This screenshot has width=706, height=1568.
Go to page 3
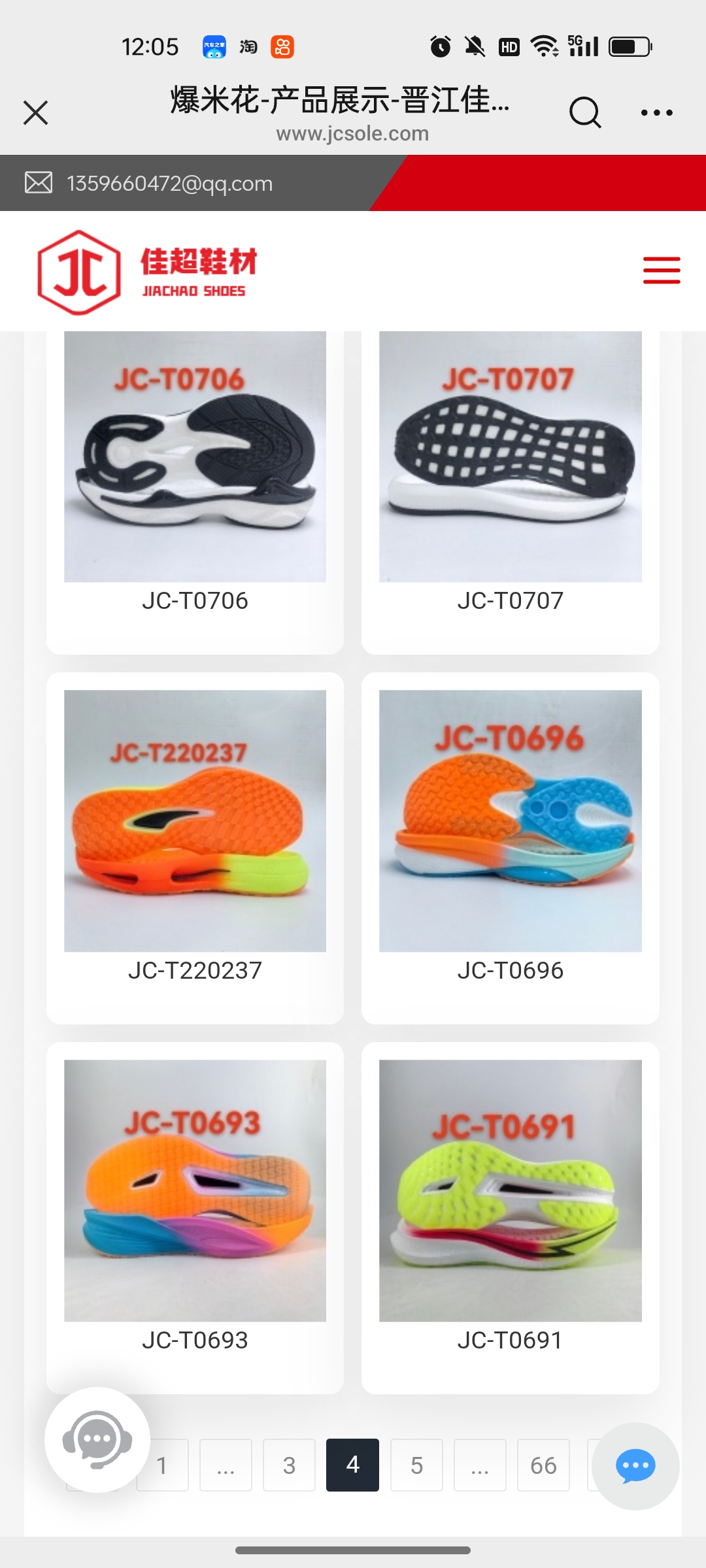point(289,1465)
